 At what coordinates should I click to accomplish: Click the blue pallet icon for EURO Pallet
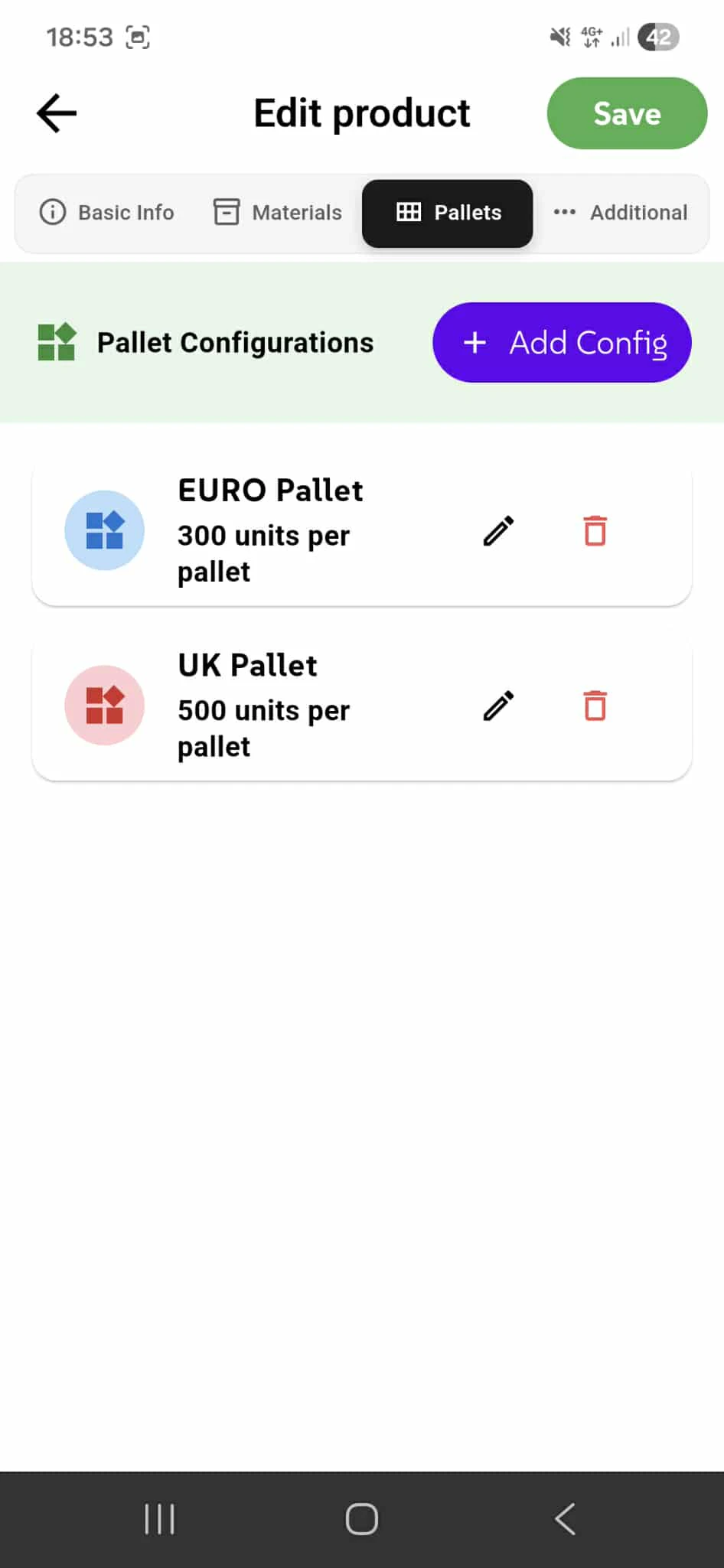pyautogui.click(x=104, y=530)
